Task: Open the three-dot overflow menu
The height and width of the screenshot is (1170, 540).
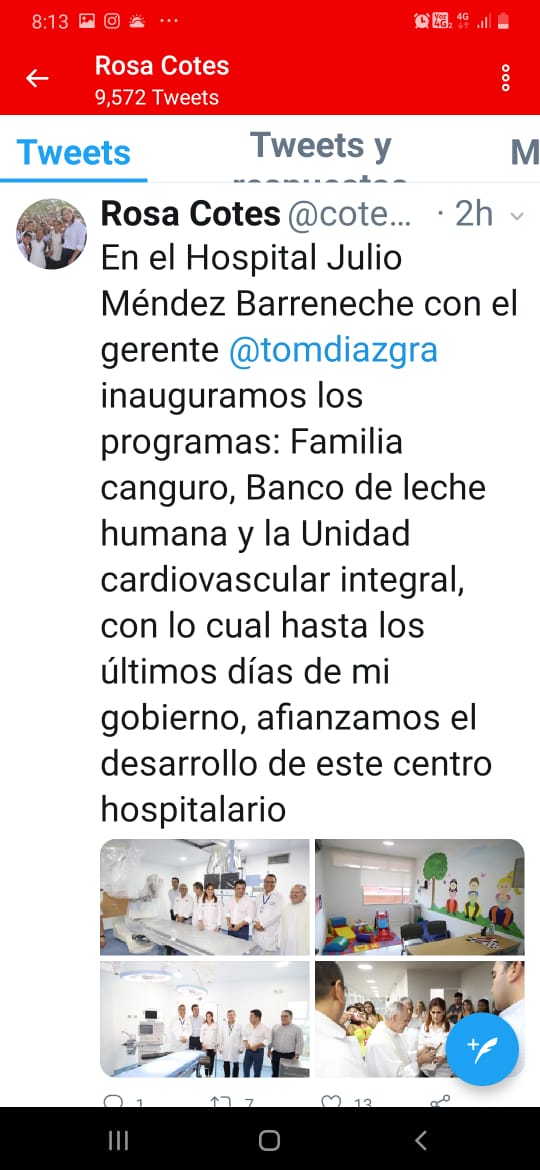Action: point(506,78)
